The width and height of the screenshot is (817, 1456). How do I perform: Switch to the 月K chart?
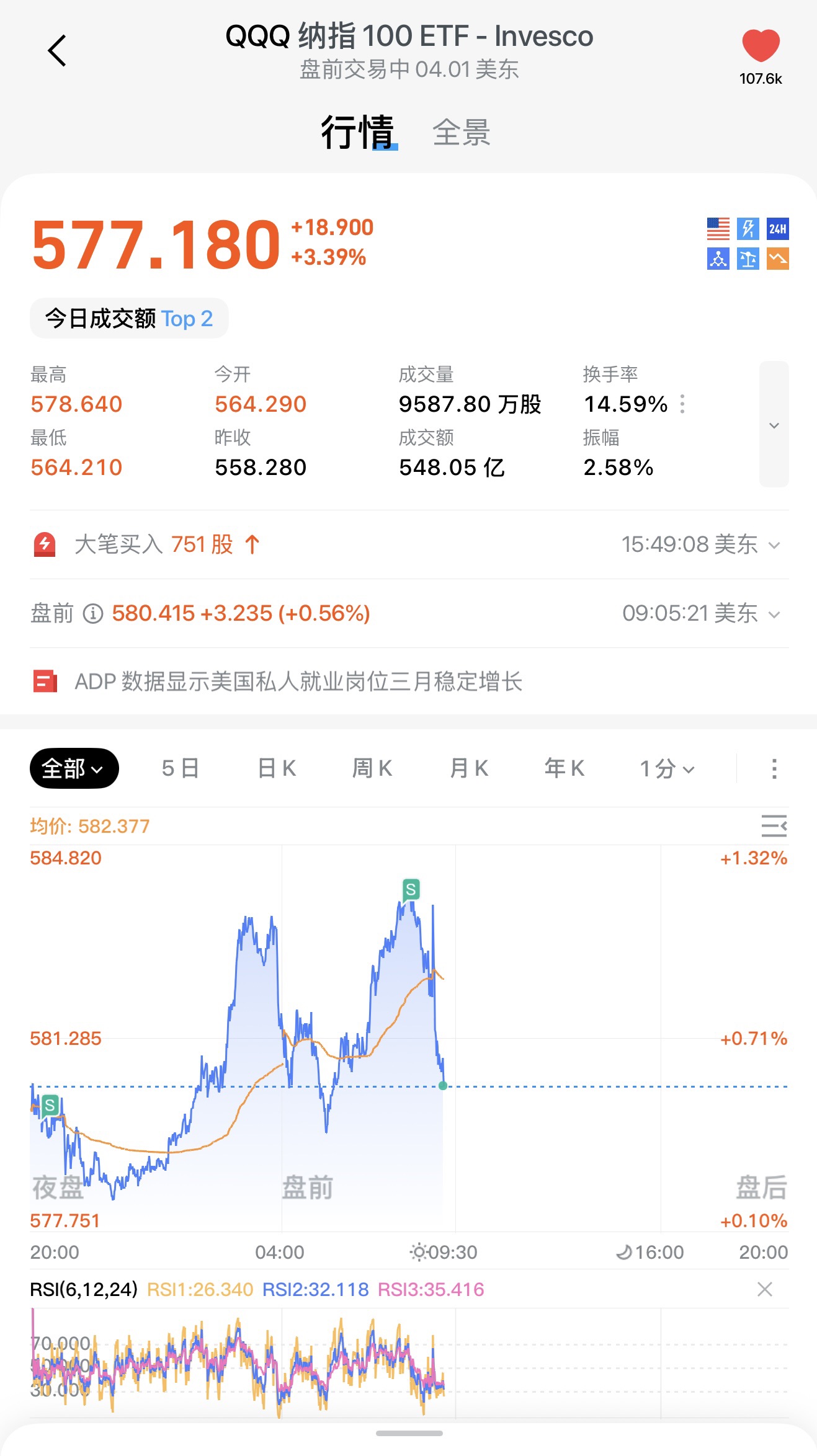(469, 768)
